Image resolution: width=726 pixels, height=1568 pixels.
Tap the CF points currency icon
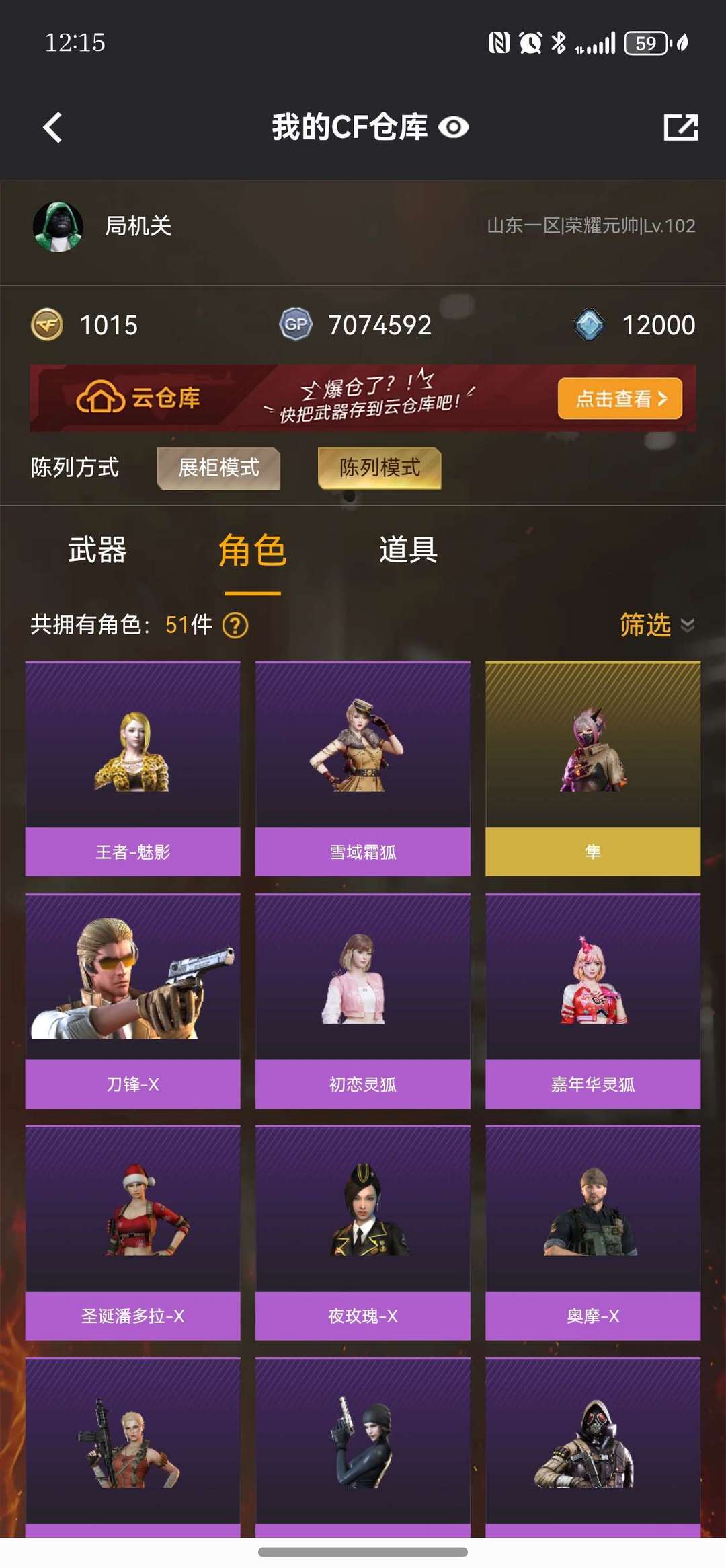[x=47, y=326]
